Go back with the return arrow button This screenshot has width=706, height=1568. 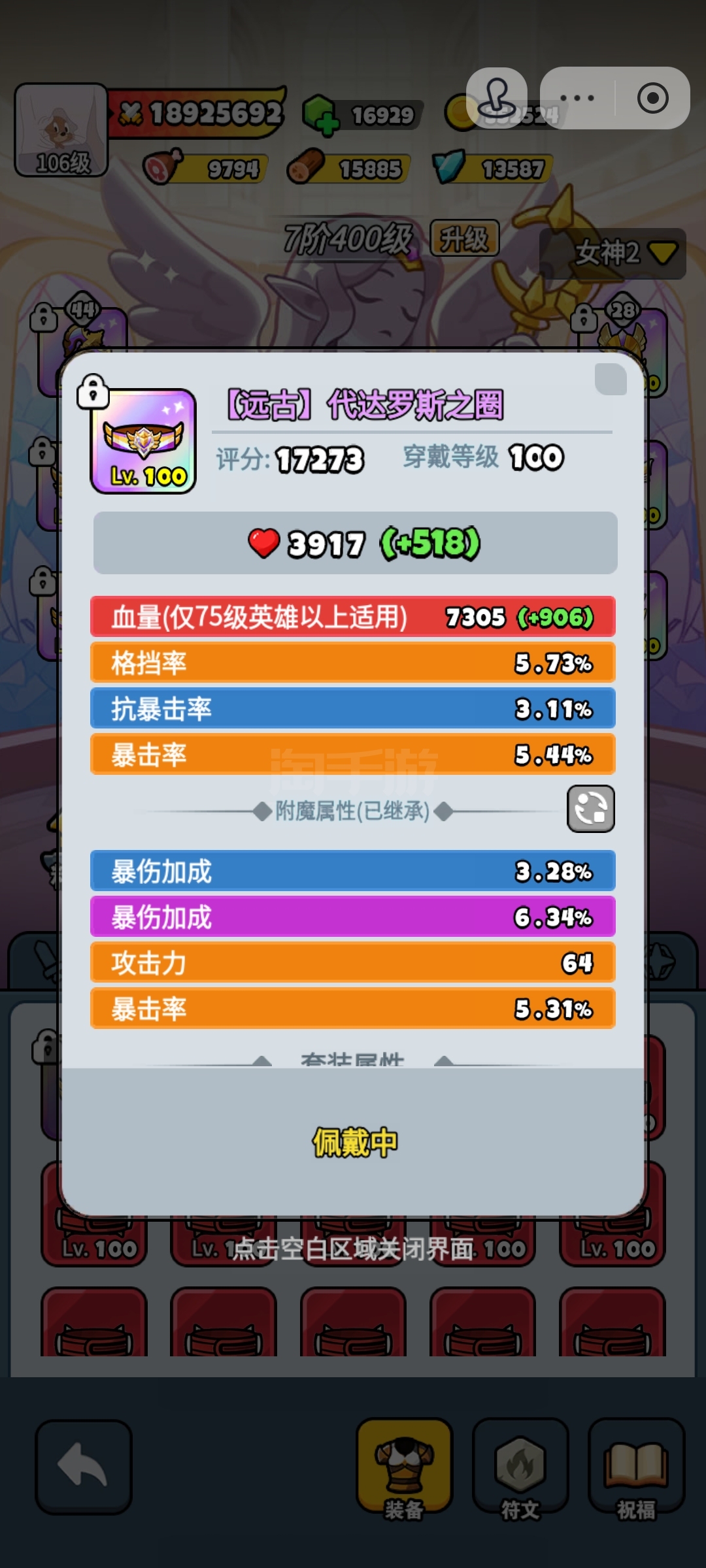point(84,1467)
